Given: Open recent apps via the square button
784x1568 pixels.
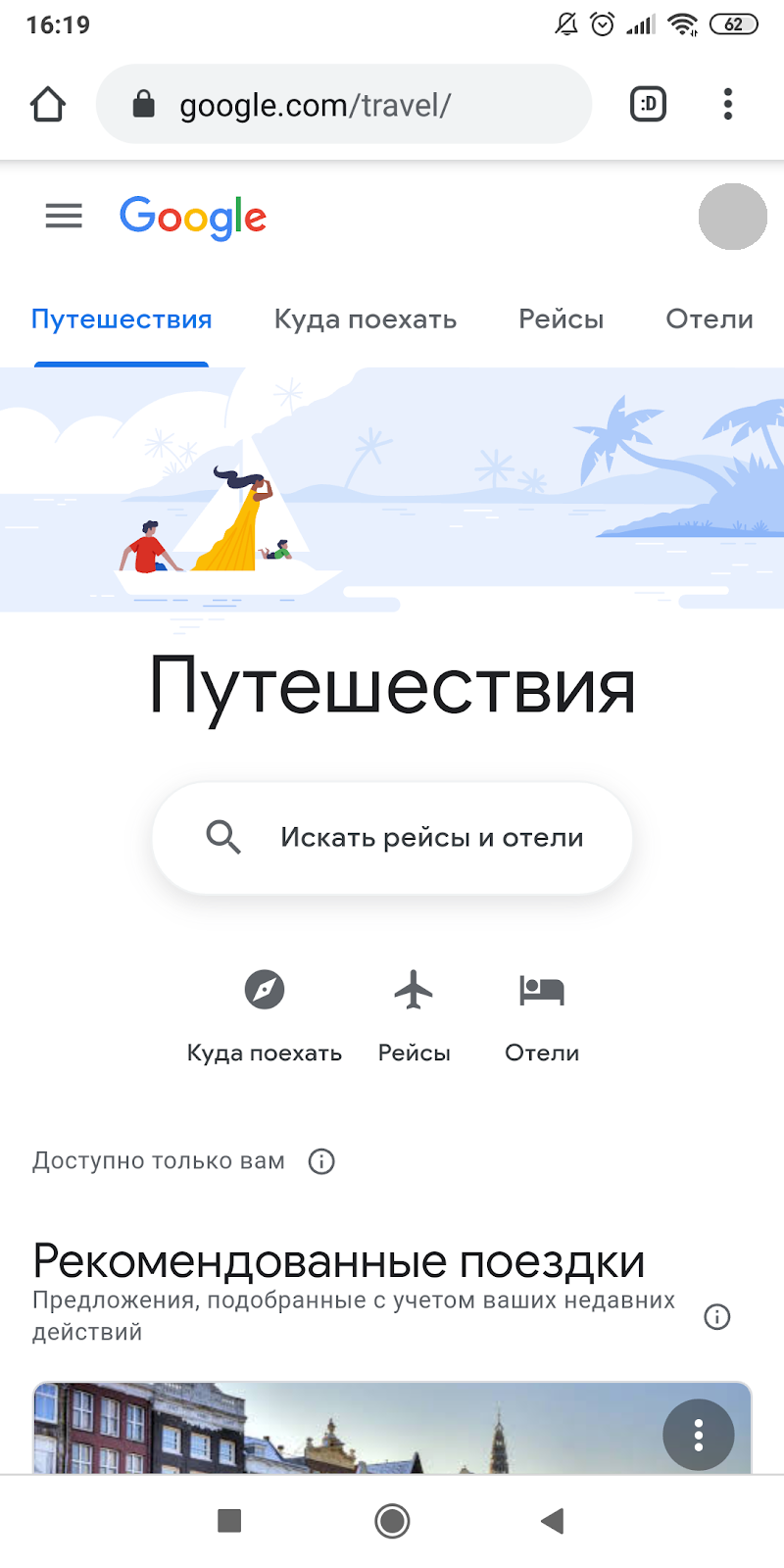Looking at the screenshot, I should (229, 1521).
